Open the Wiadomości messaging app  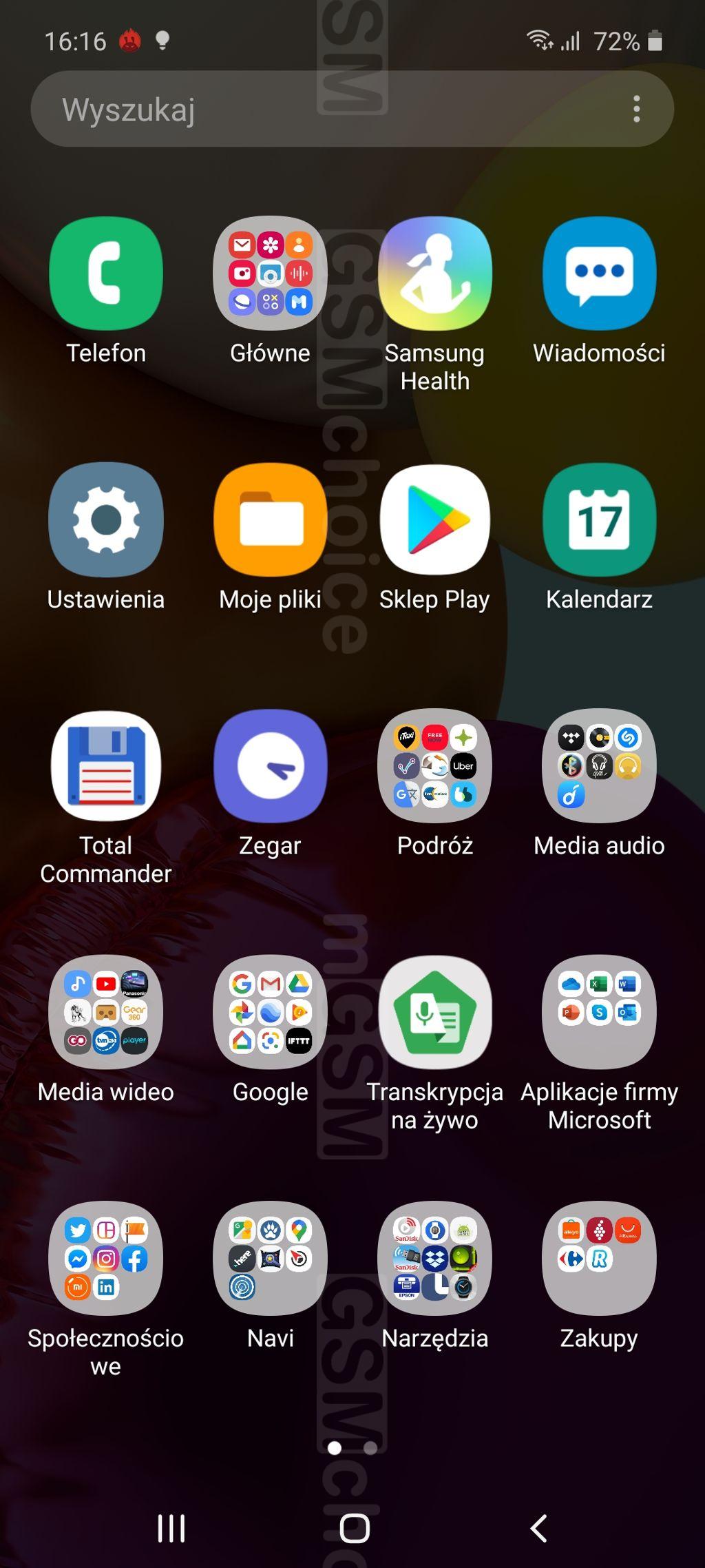599,274
